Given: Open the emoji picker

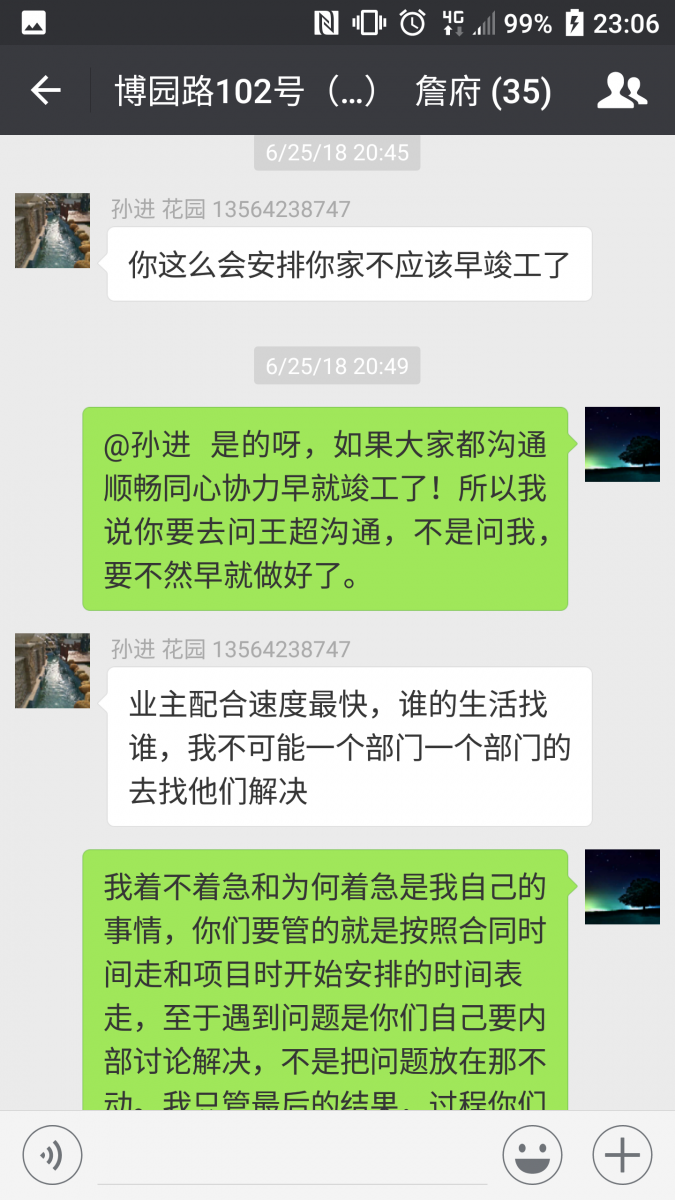Looking at the screenshot, I should 532,1156.
